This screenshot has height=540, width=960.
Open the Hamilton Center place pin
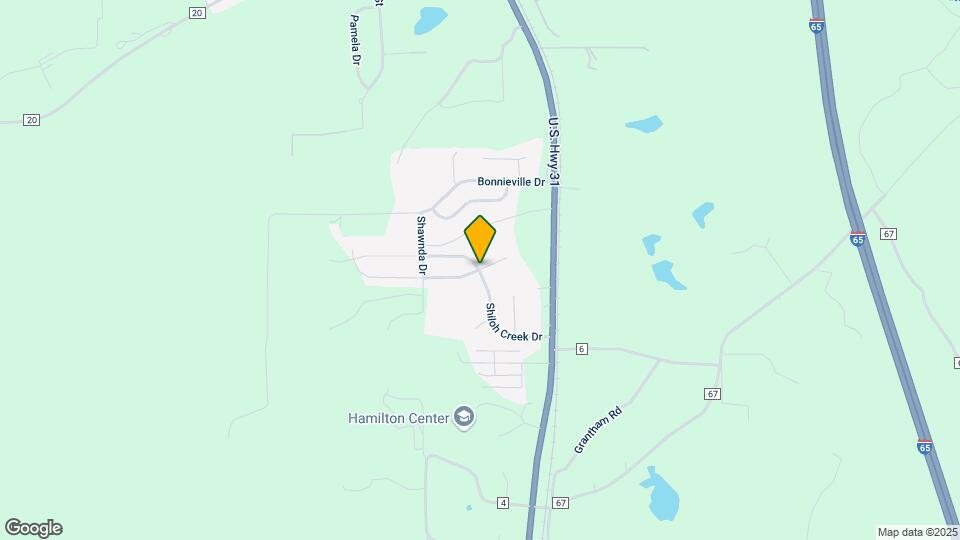pos(463,416)
